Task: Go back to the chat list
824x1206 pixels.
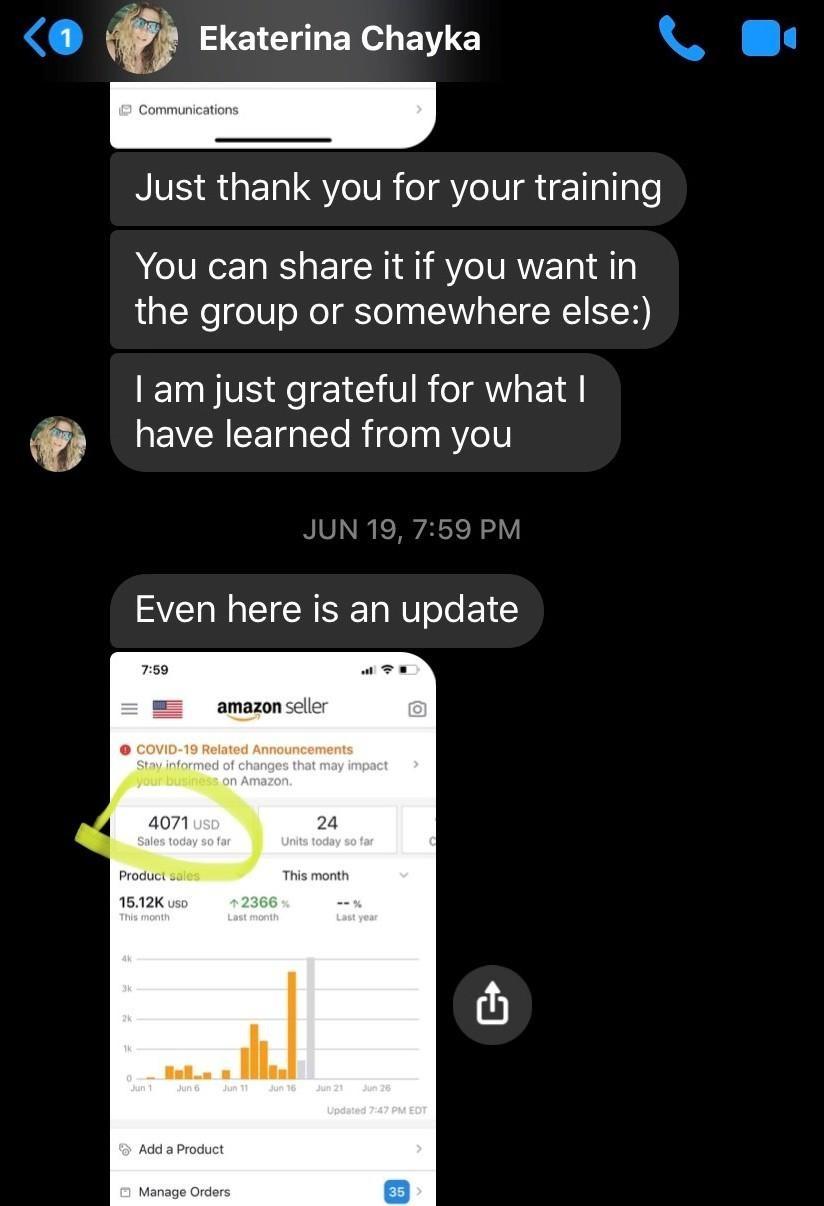Action: click(x=52, y=39)
